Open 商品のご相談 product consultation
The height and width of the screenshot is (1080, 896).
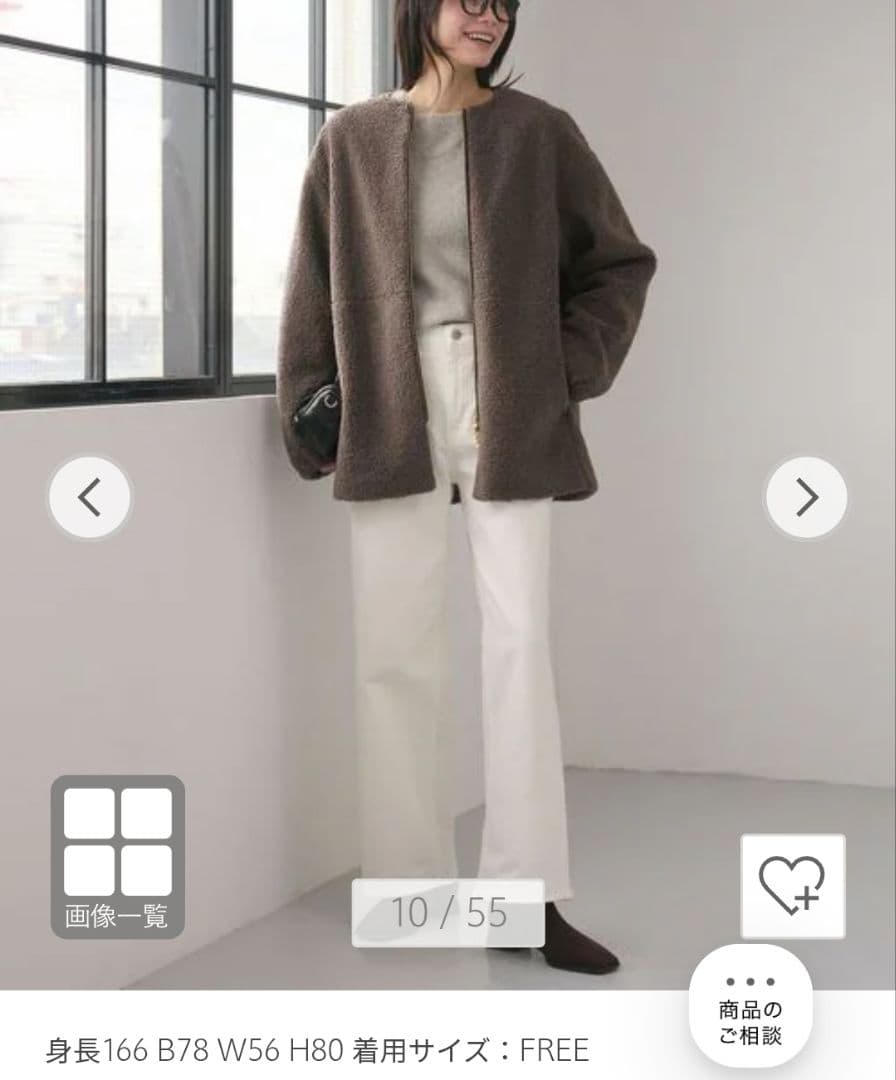coord(750,1008)
